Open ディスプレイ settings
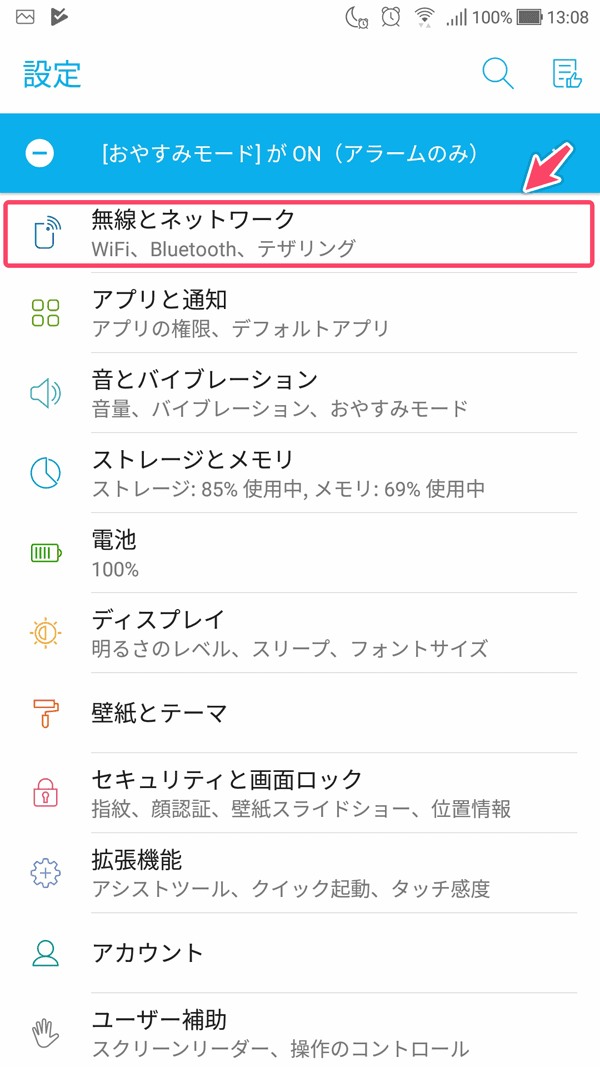 [x=300, y=632]
